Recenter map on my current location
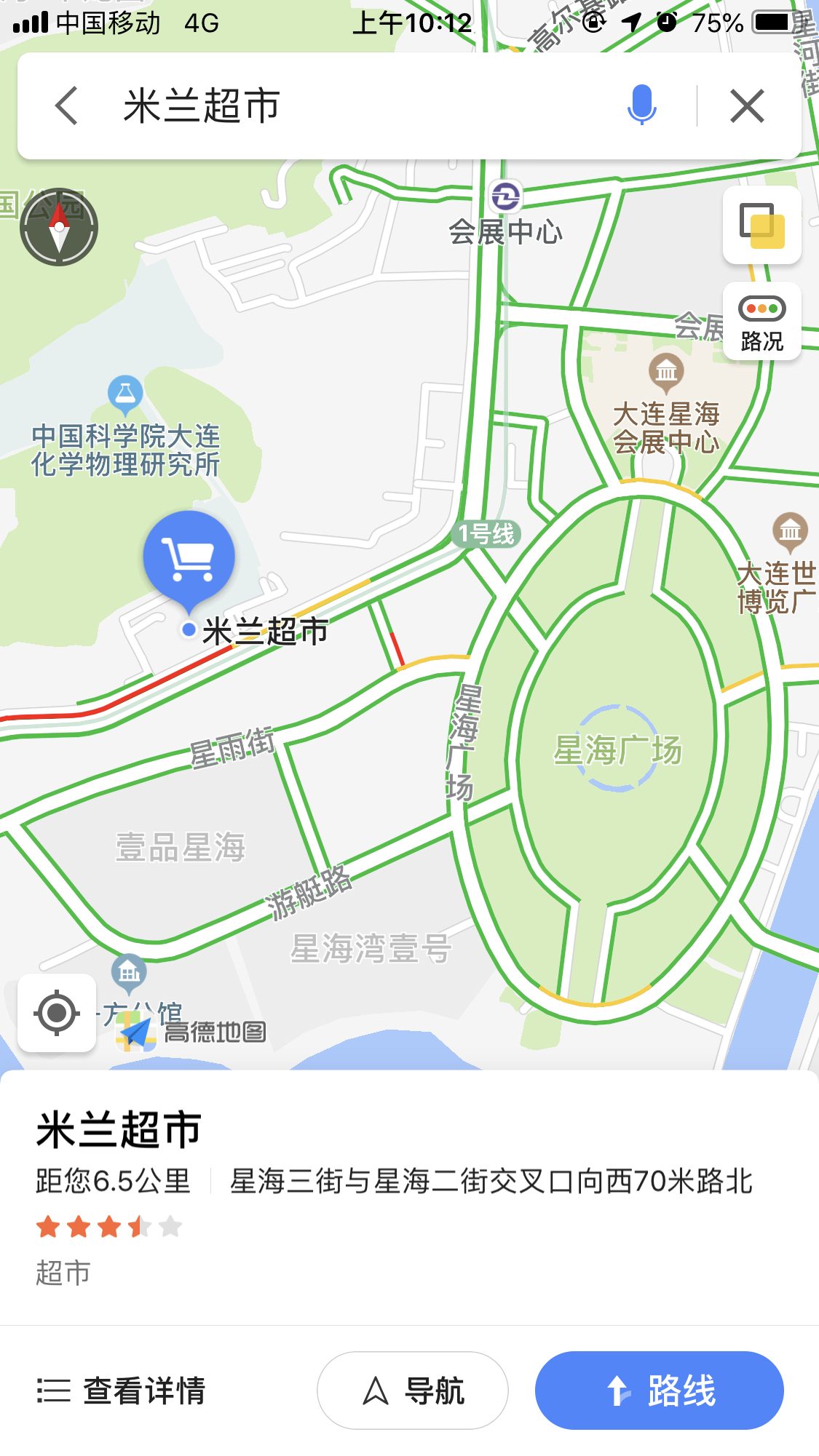 (57, 1012)
